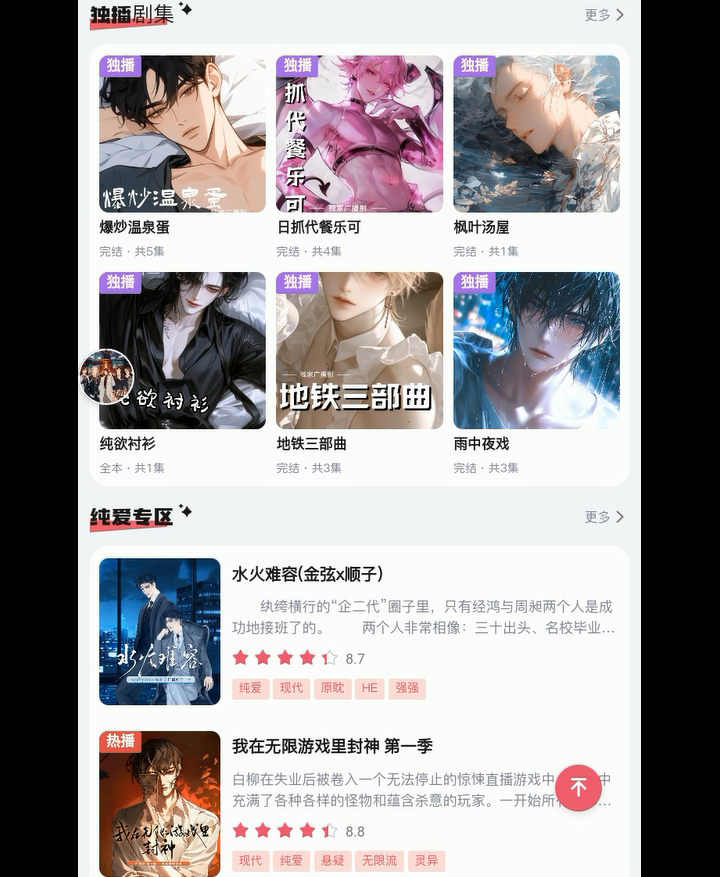Open the 雨中夜戏 drama
The image size is (720, 877).
(536, 350)
